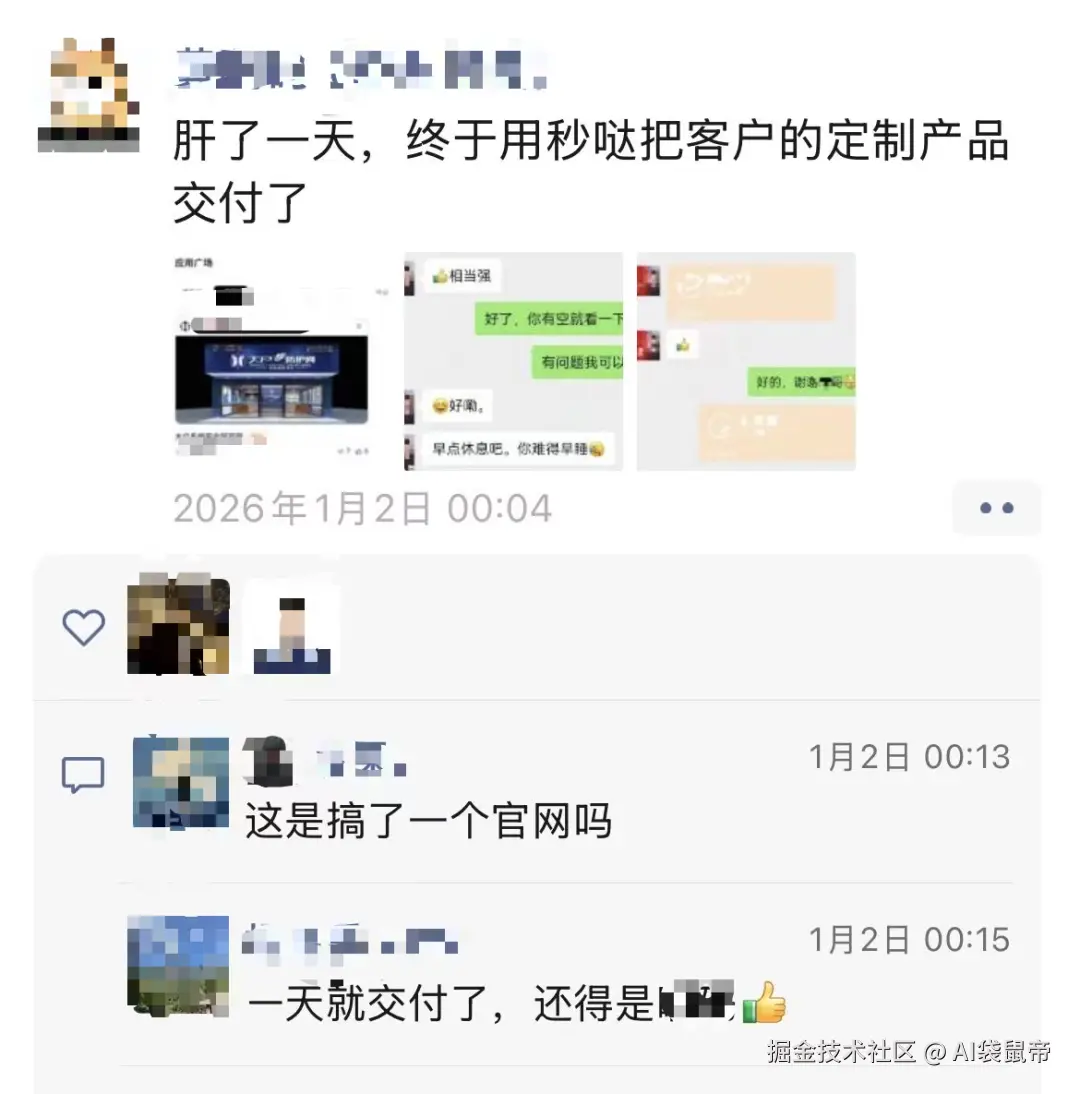Open the first liker's avatar
1080x1094 pixels.
pyautogui.click(x=178, y=627)
